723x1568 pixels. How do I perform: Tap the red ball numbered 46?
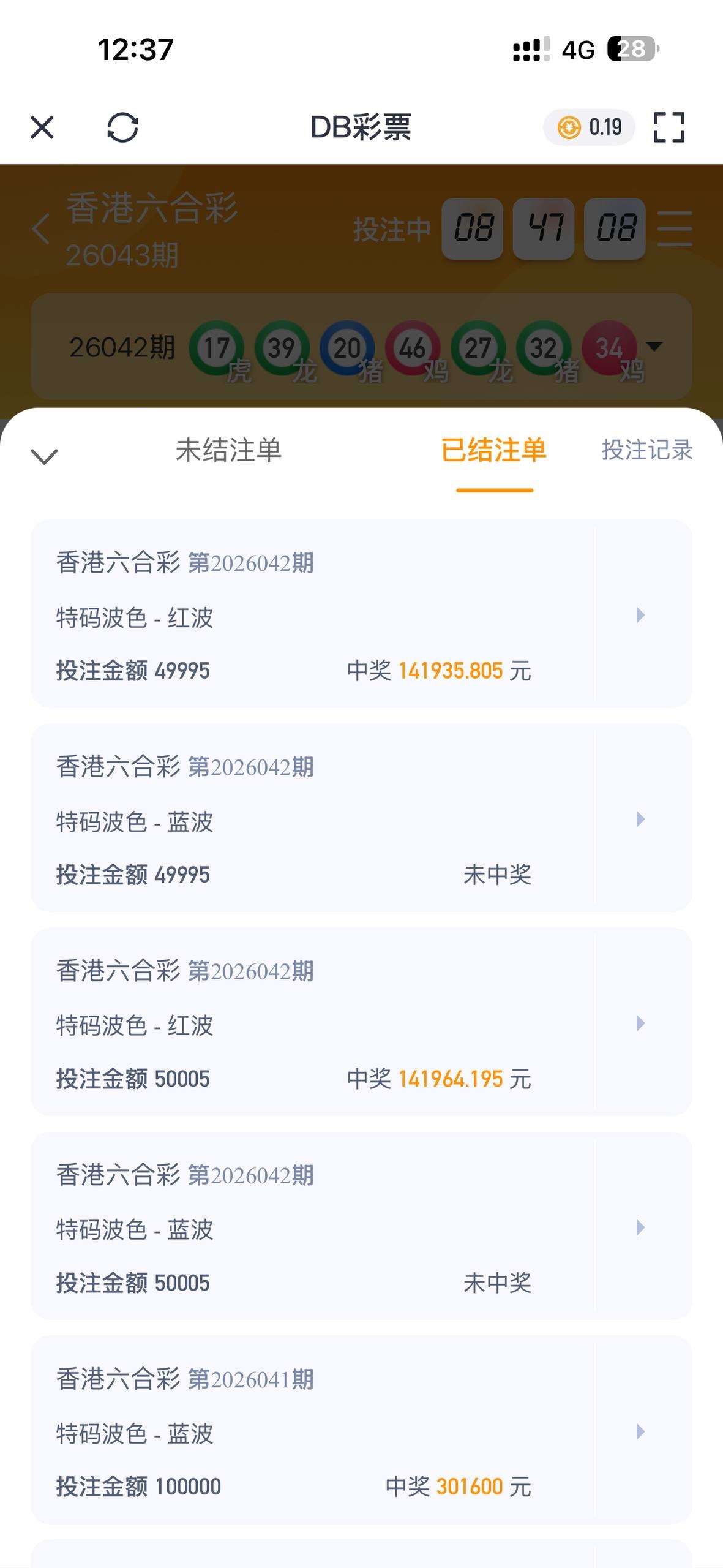(410, 347)
